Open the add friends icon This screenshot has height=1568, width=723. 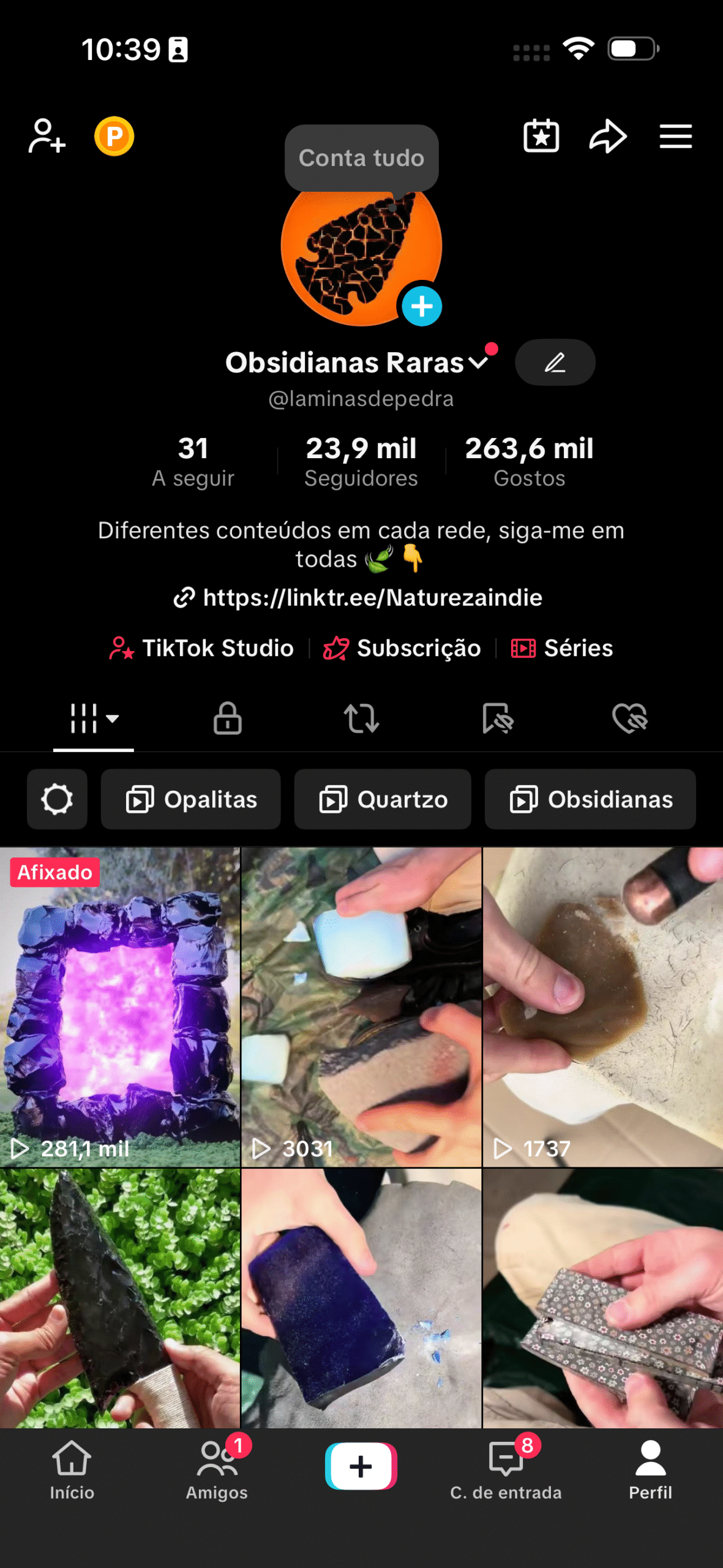pos(47,136)
